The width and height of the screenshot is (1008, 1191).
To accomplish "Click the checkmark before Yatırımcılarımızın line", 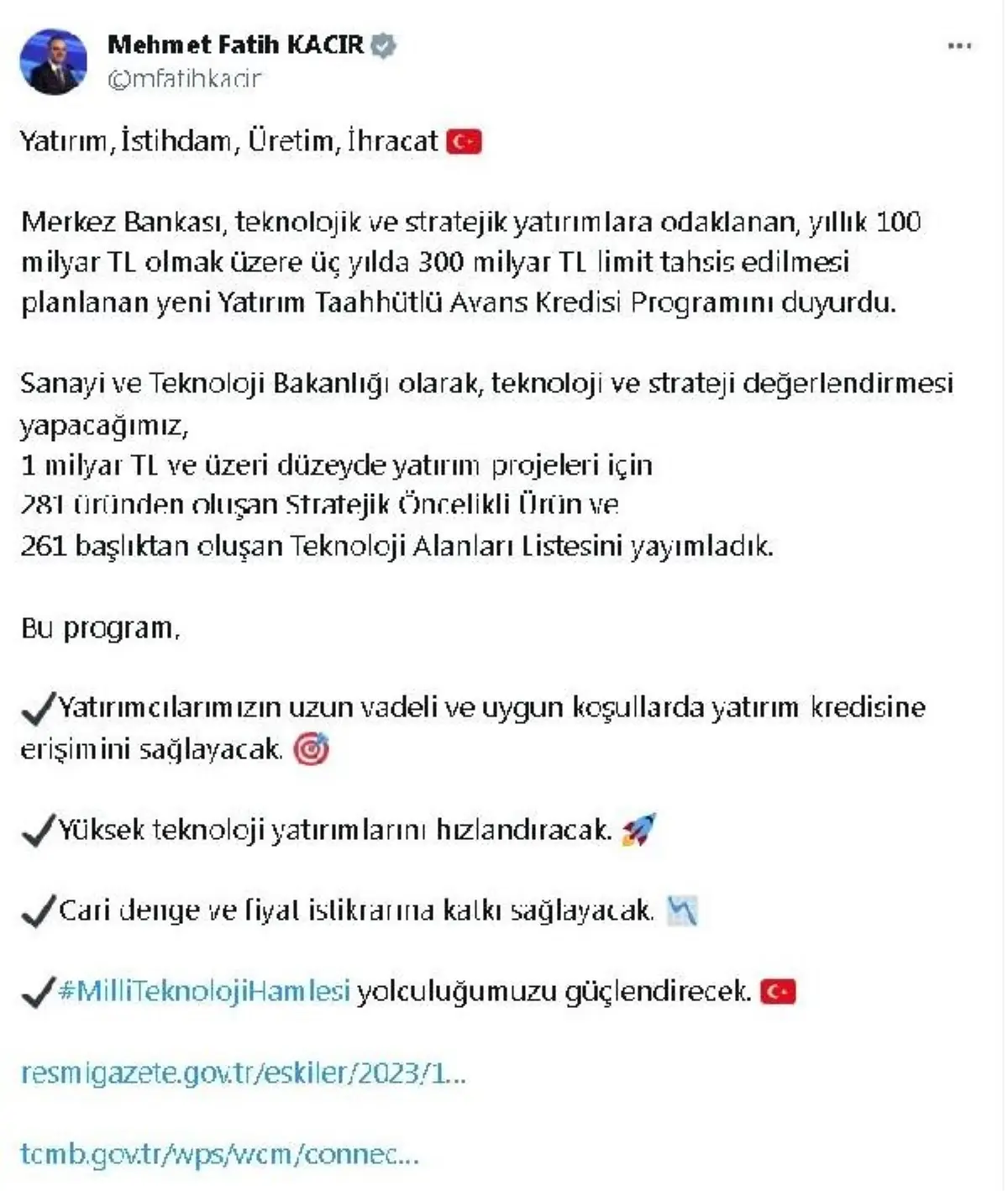I will [37, 708].
